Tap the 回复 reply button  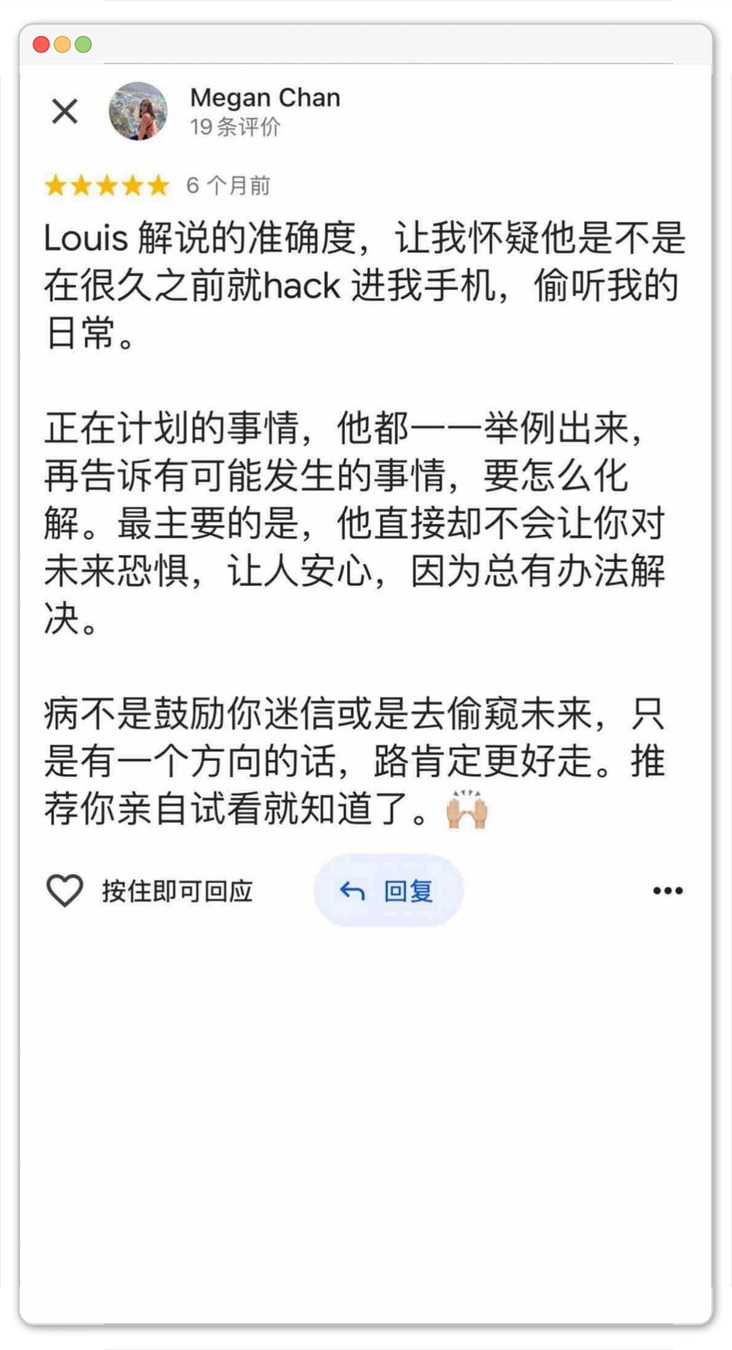tap(388, 890)
